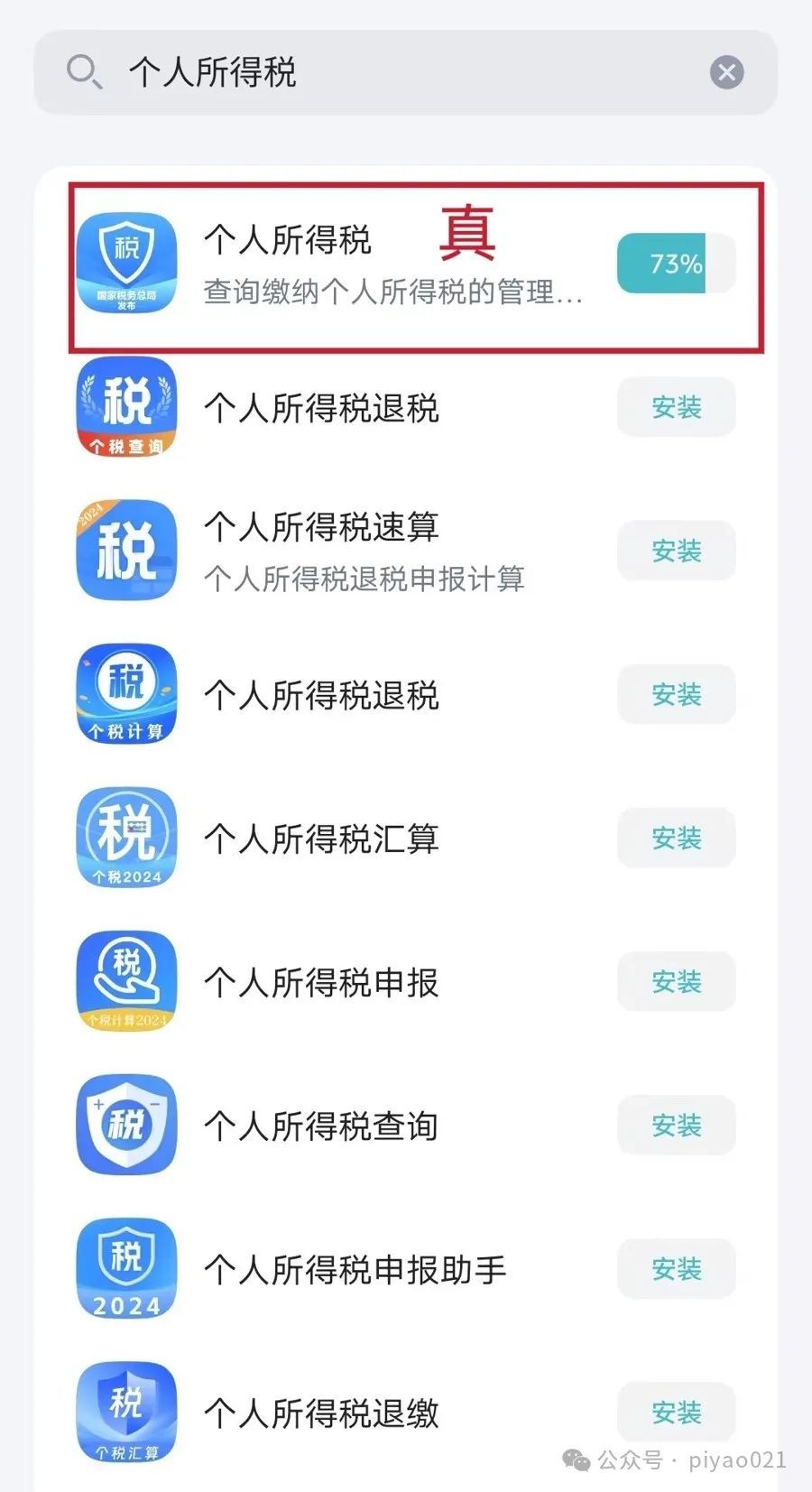The image size is (812, 1492).
Task: Install the 个人所得税退缴 app
Action: 675,1413
